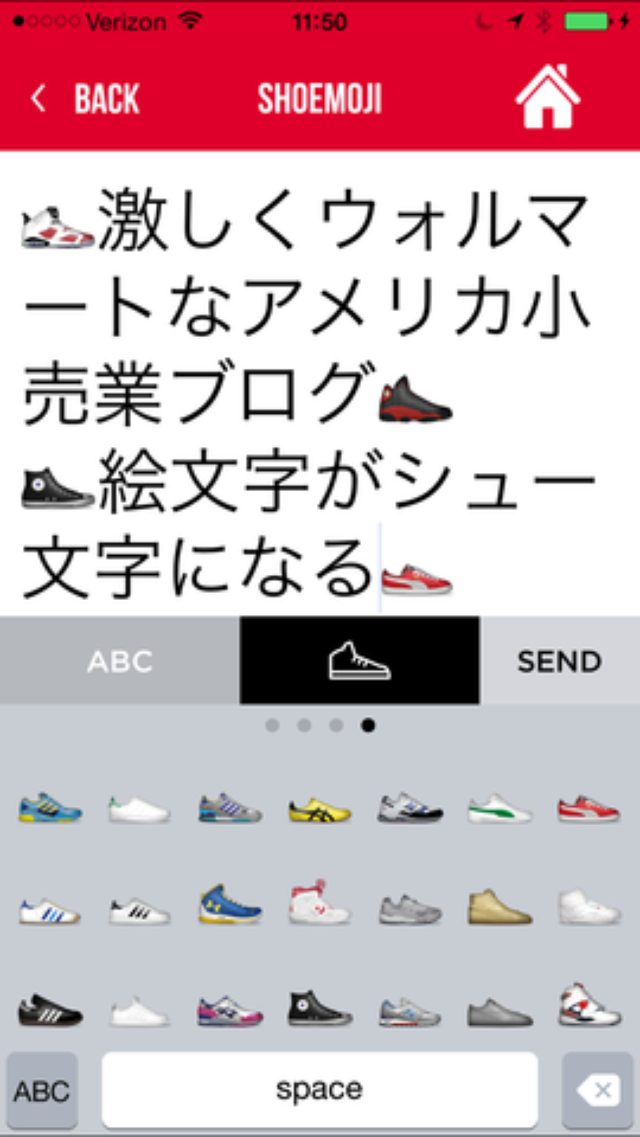Tap the space key

(320, 1089)
